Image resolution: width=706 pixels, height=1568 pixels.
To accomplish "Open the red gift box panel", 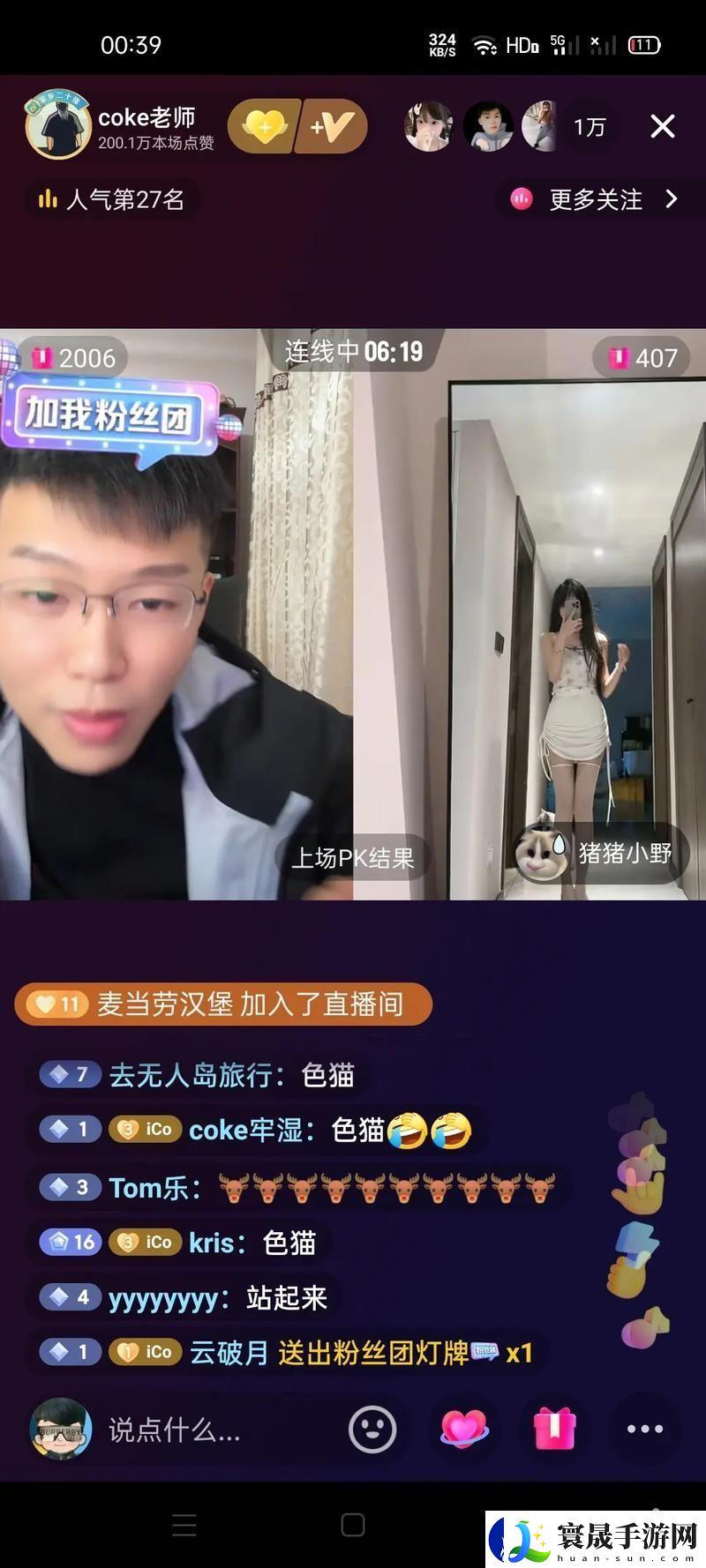I will 554,1429.
